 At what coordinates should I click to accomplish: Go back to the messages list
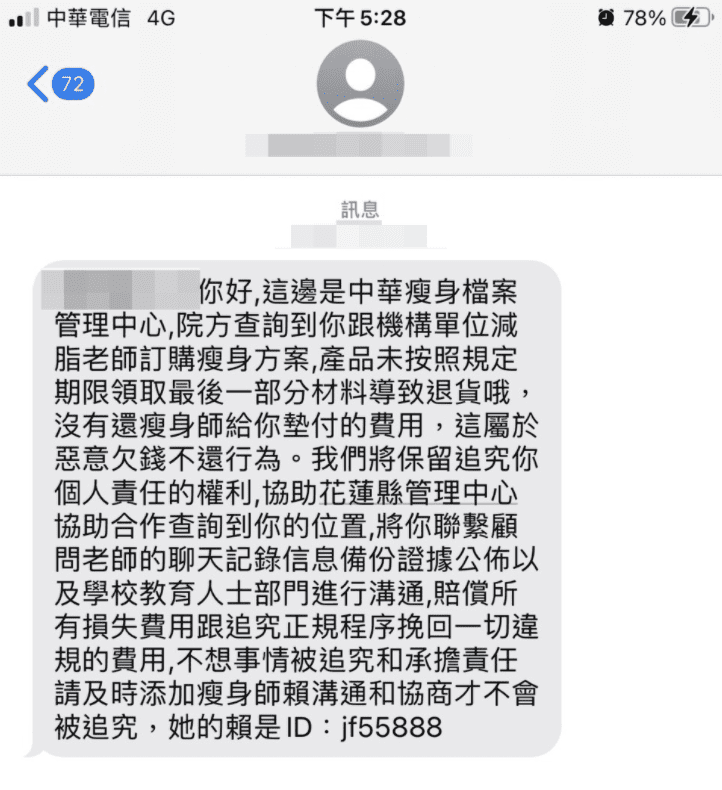point(58,84)
